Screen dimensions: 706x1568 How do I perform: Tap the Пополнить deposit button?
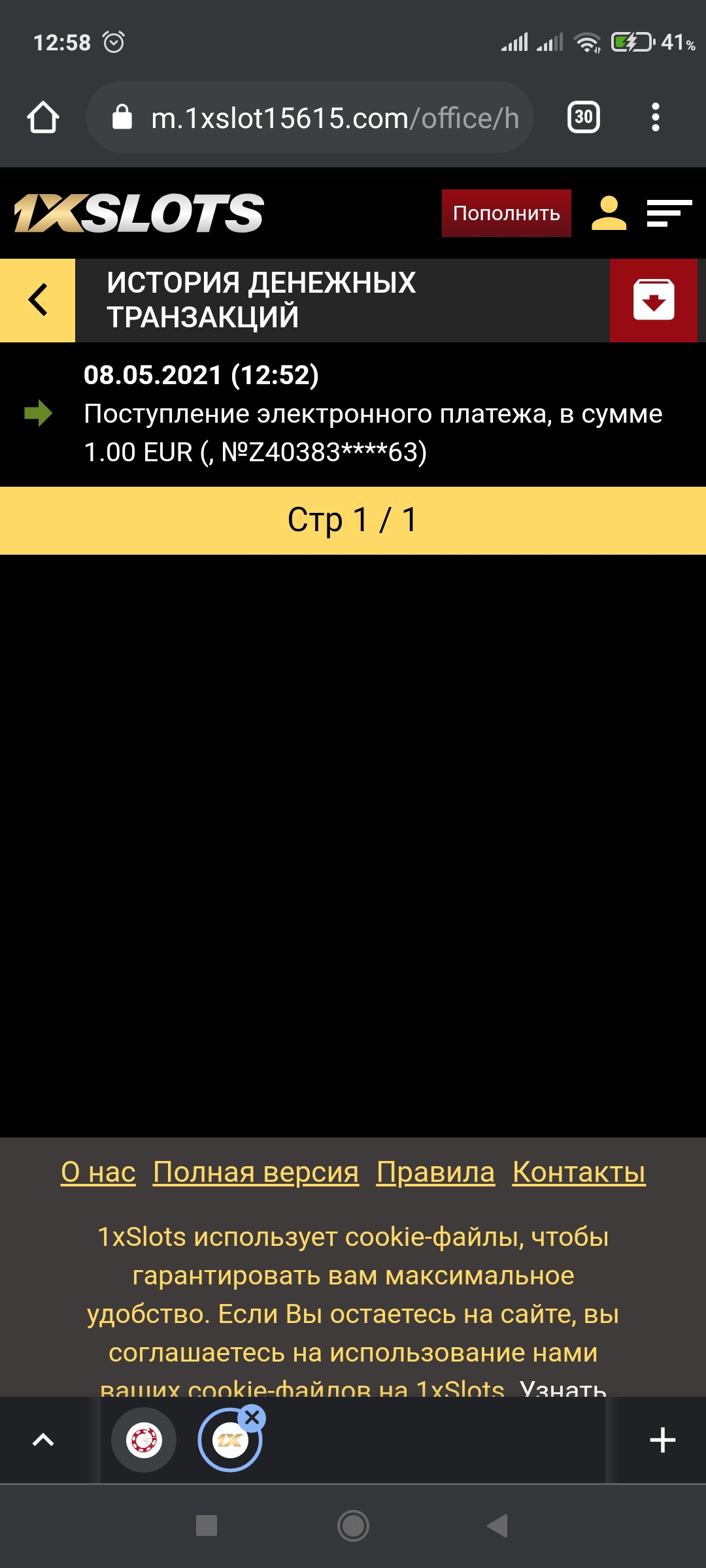[506, 213]
